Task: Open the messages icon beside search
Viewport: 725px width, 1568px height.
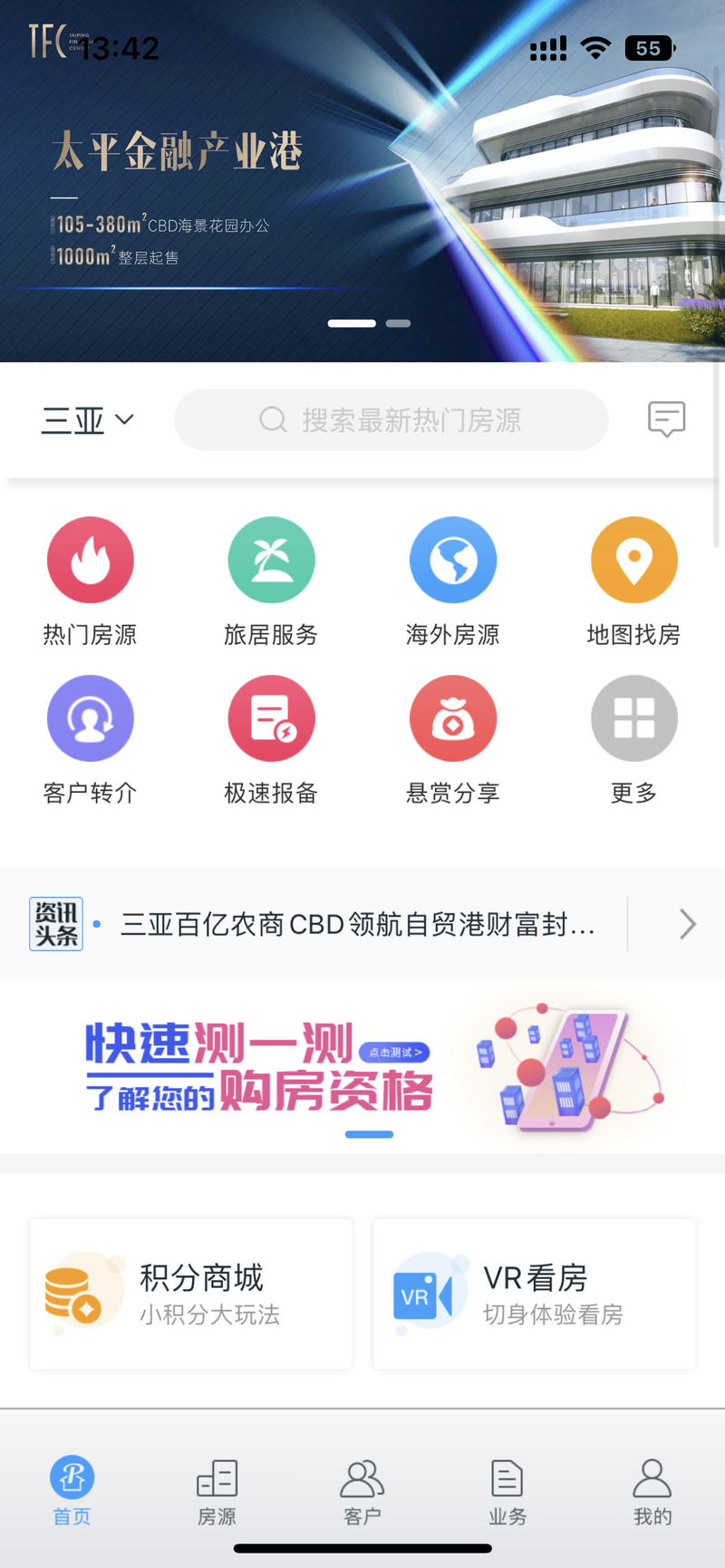Action: (x=666, y=419)
